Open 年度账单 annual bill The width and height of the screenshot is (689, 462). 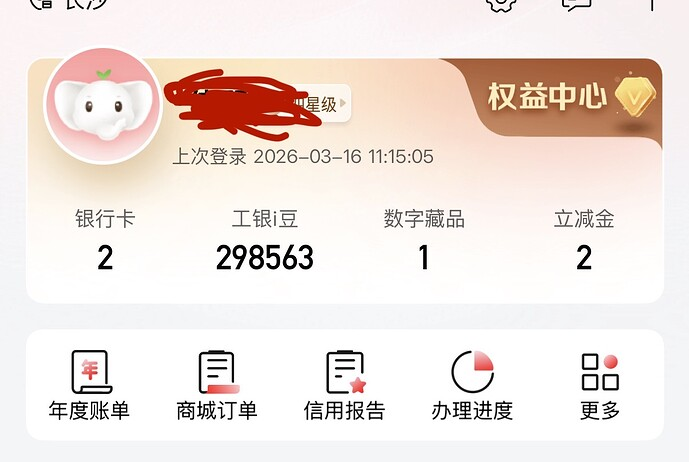tap(89, 385)
